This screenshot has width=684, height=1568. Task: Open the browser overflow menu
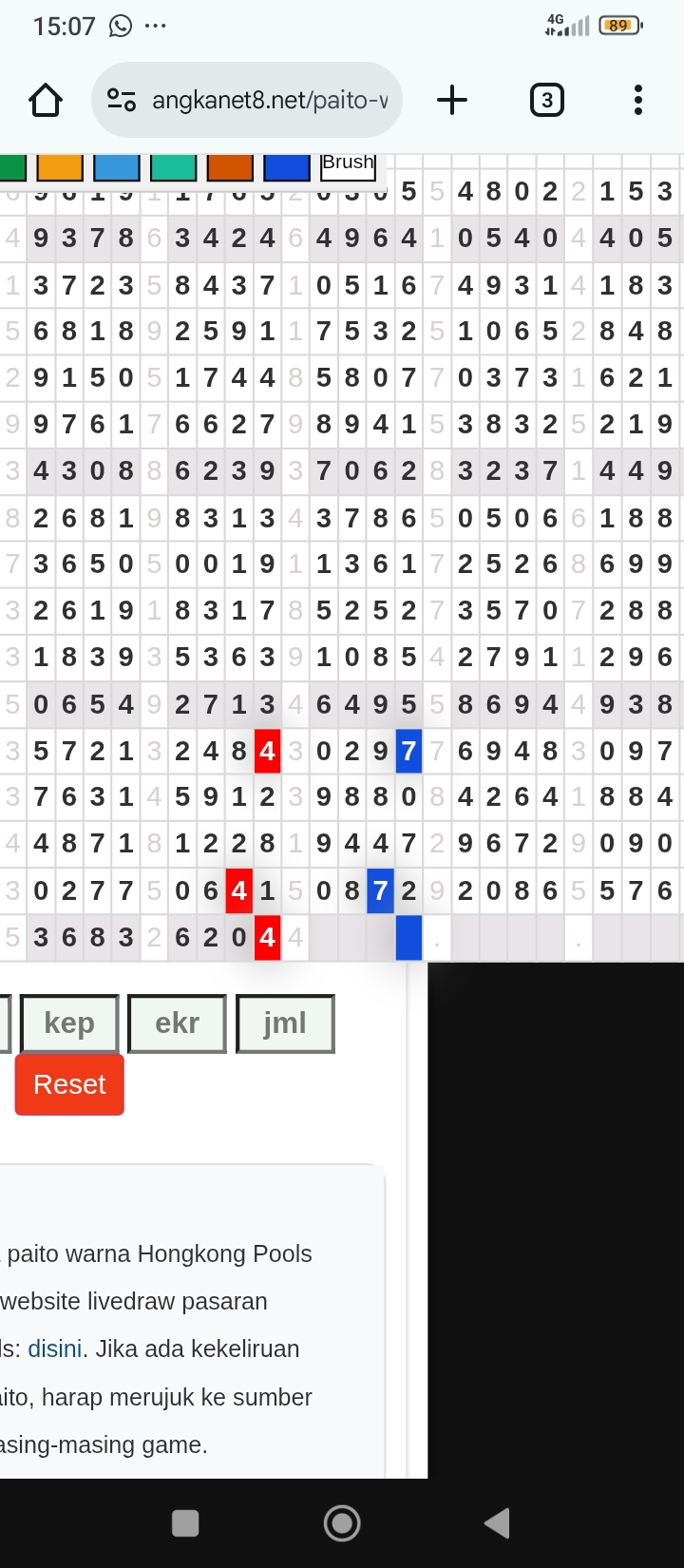(637, 100)
